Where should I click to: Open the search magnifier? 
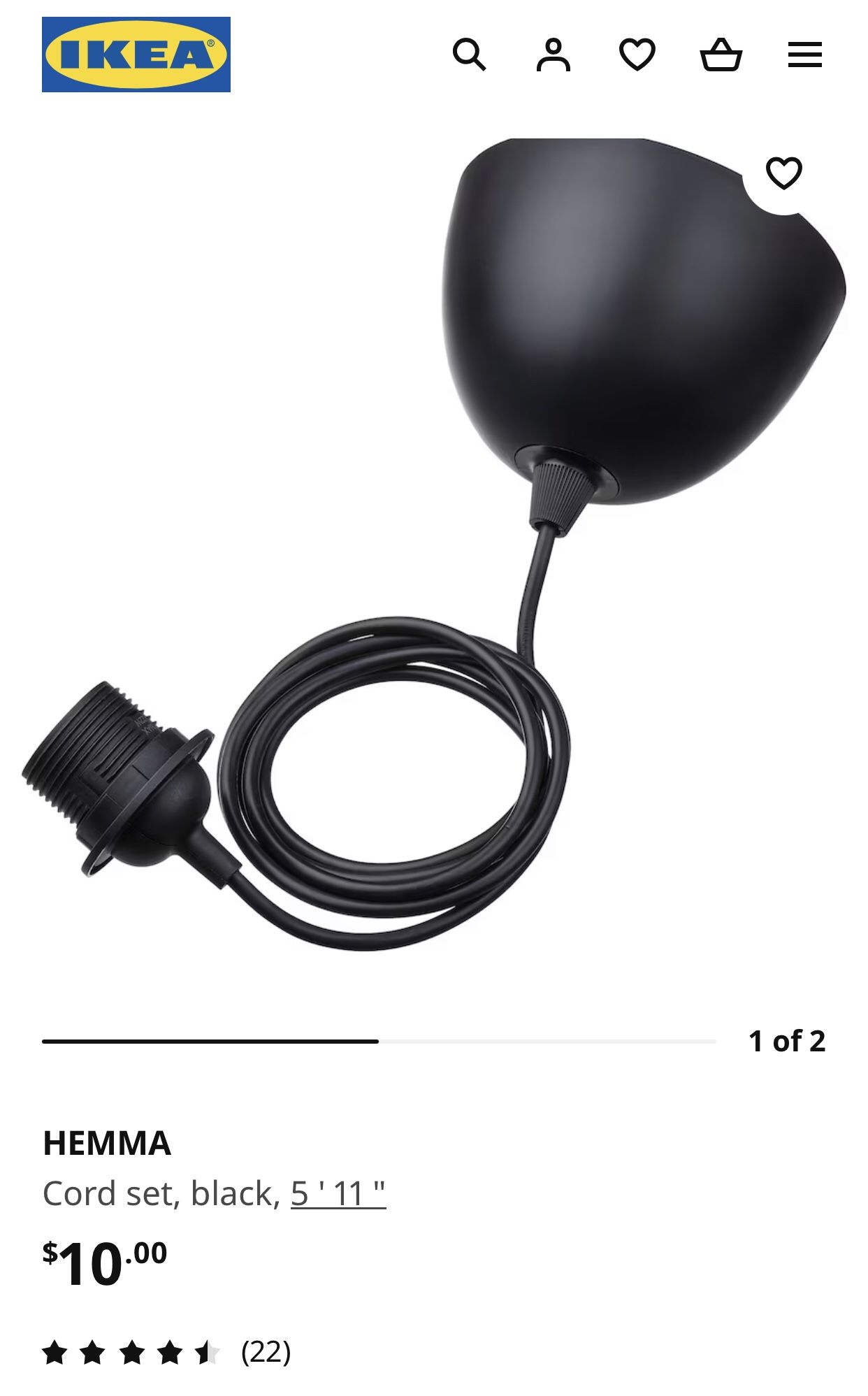coord(469,55)
